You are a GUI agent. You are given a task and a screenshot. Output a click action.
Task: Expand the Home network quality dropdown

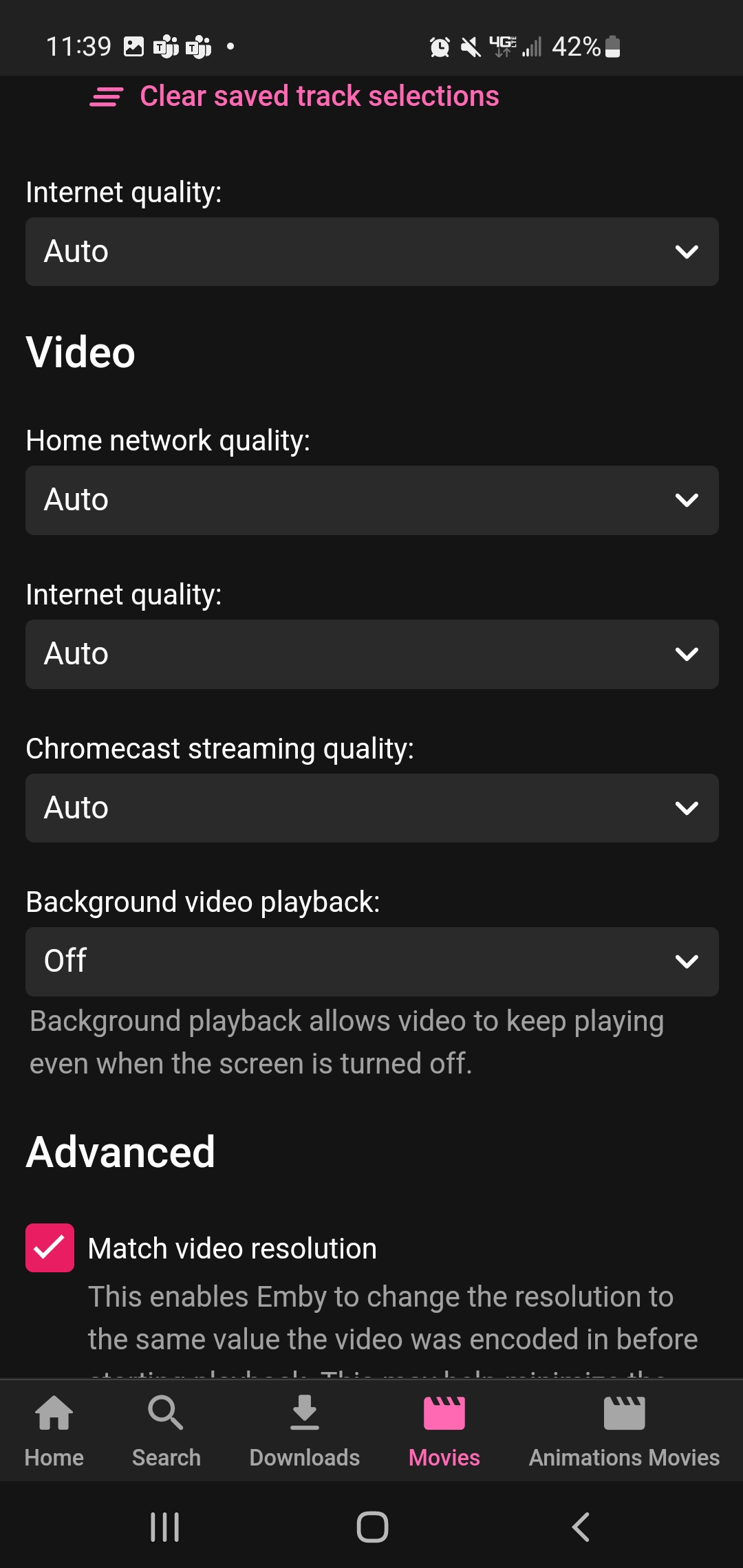coord(372,500)
